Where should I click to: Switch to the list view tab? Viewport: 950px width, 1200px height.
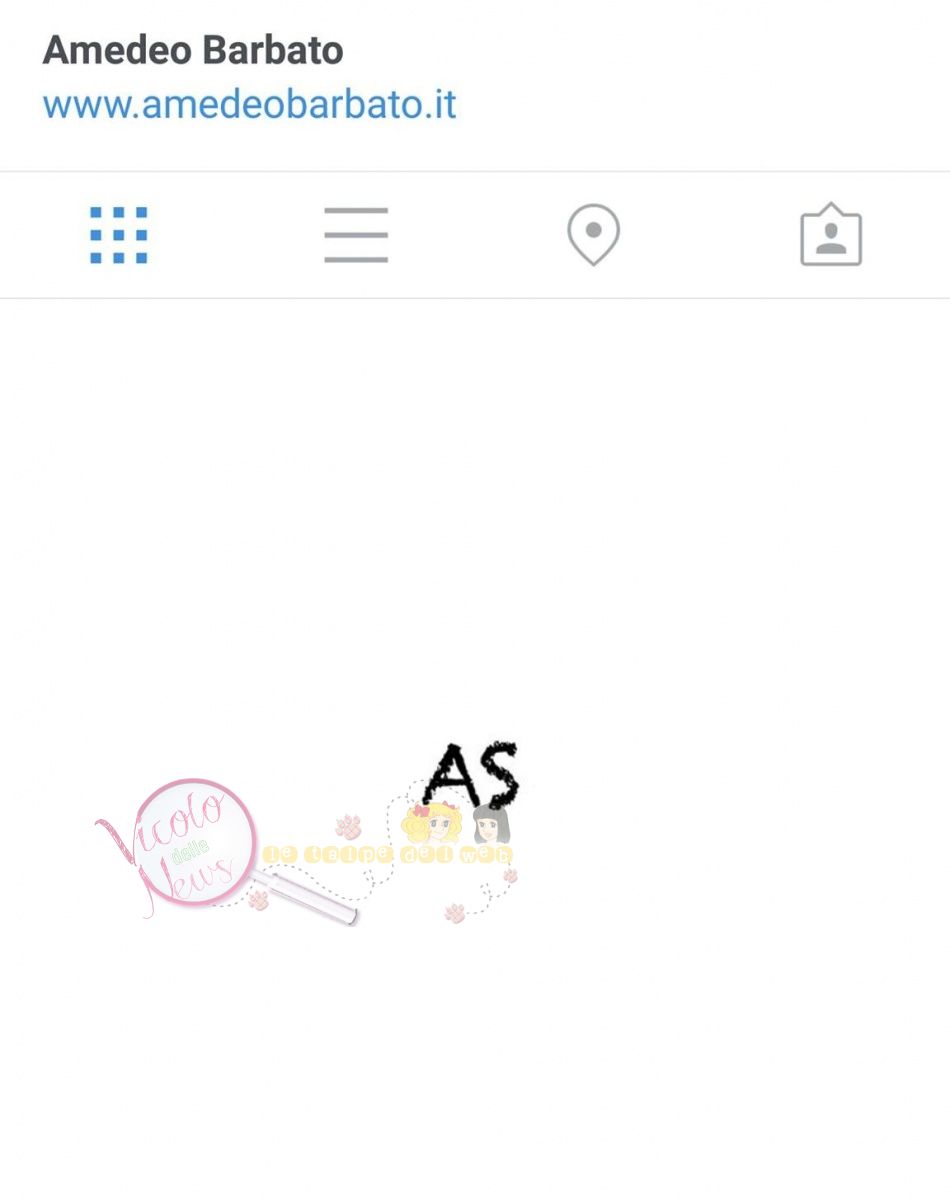pos(356,235)
